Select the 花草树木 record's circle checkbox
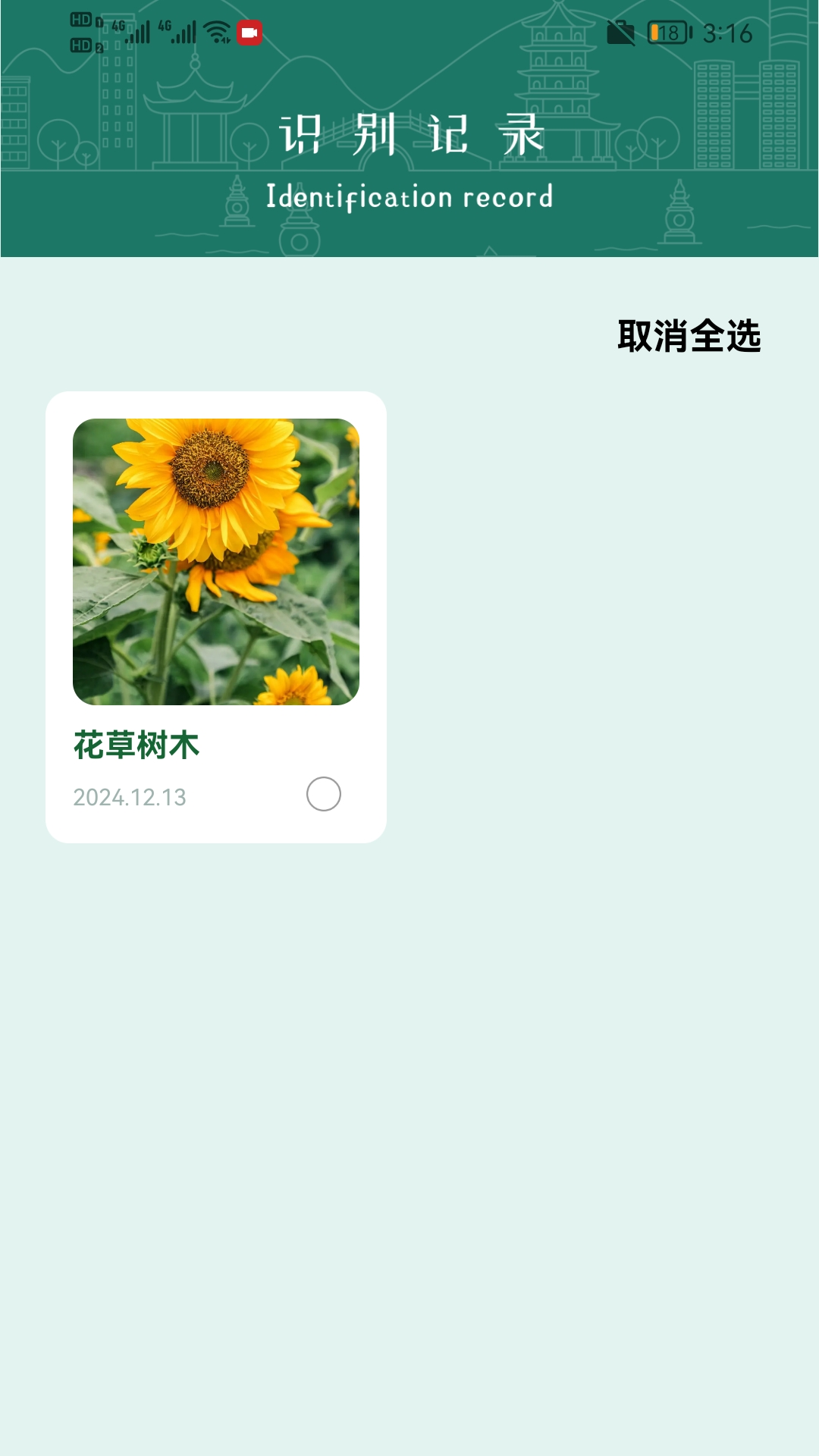 (x=324, y=794)
